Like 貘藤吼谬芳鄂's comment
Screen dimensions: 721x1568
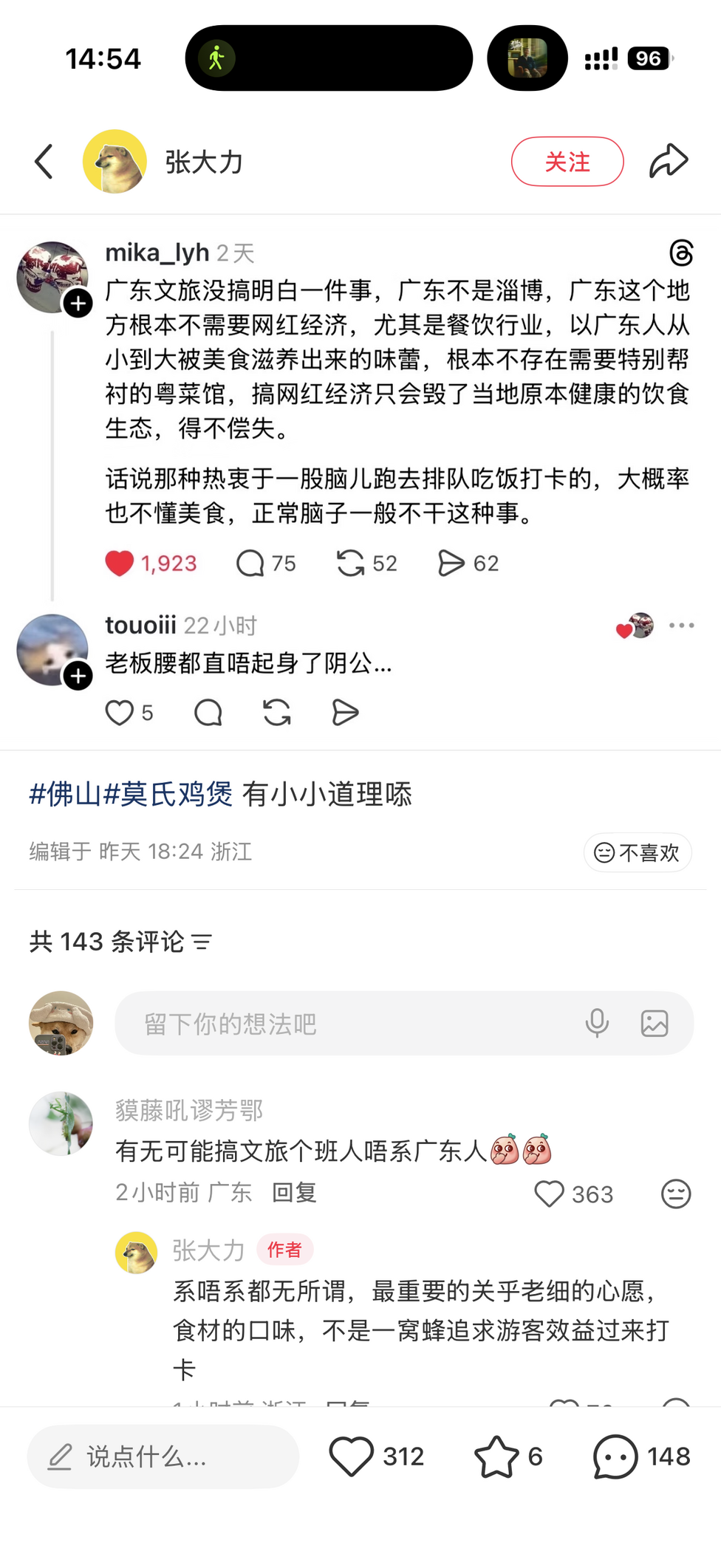point(550,1194)
